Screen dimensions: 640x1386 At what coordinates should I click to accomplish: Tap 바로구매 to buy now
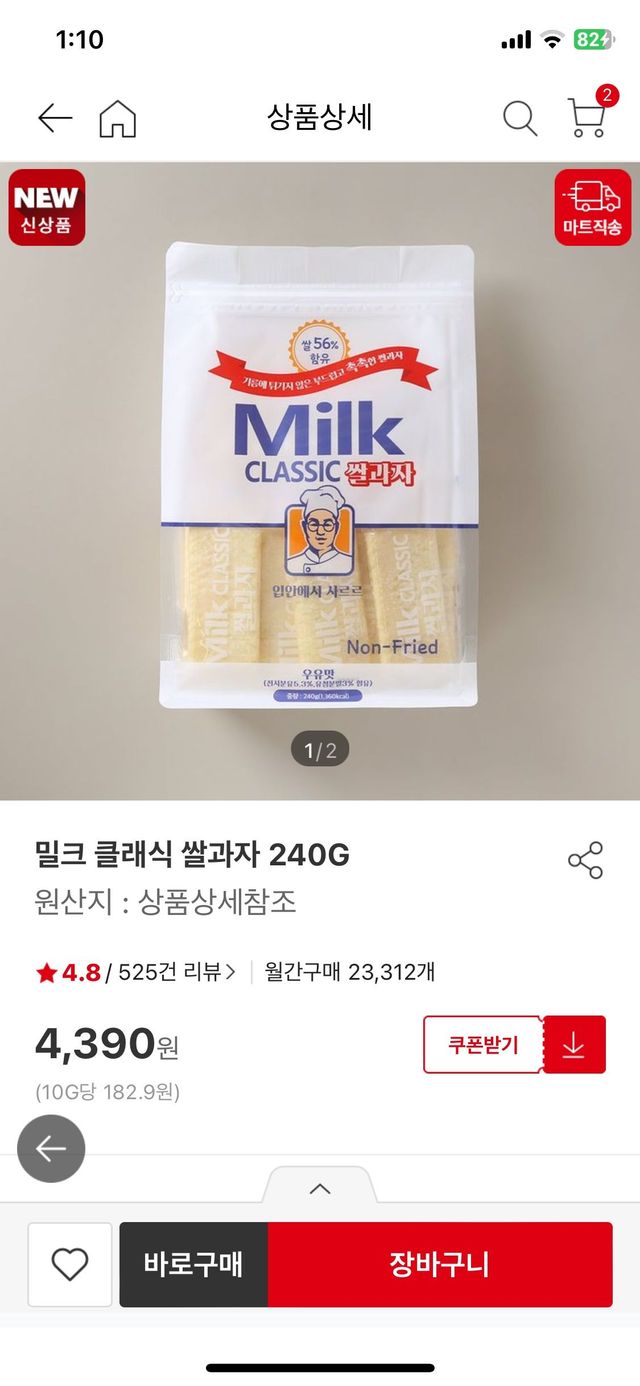pyautogui.click(x=194, y=1264)
